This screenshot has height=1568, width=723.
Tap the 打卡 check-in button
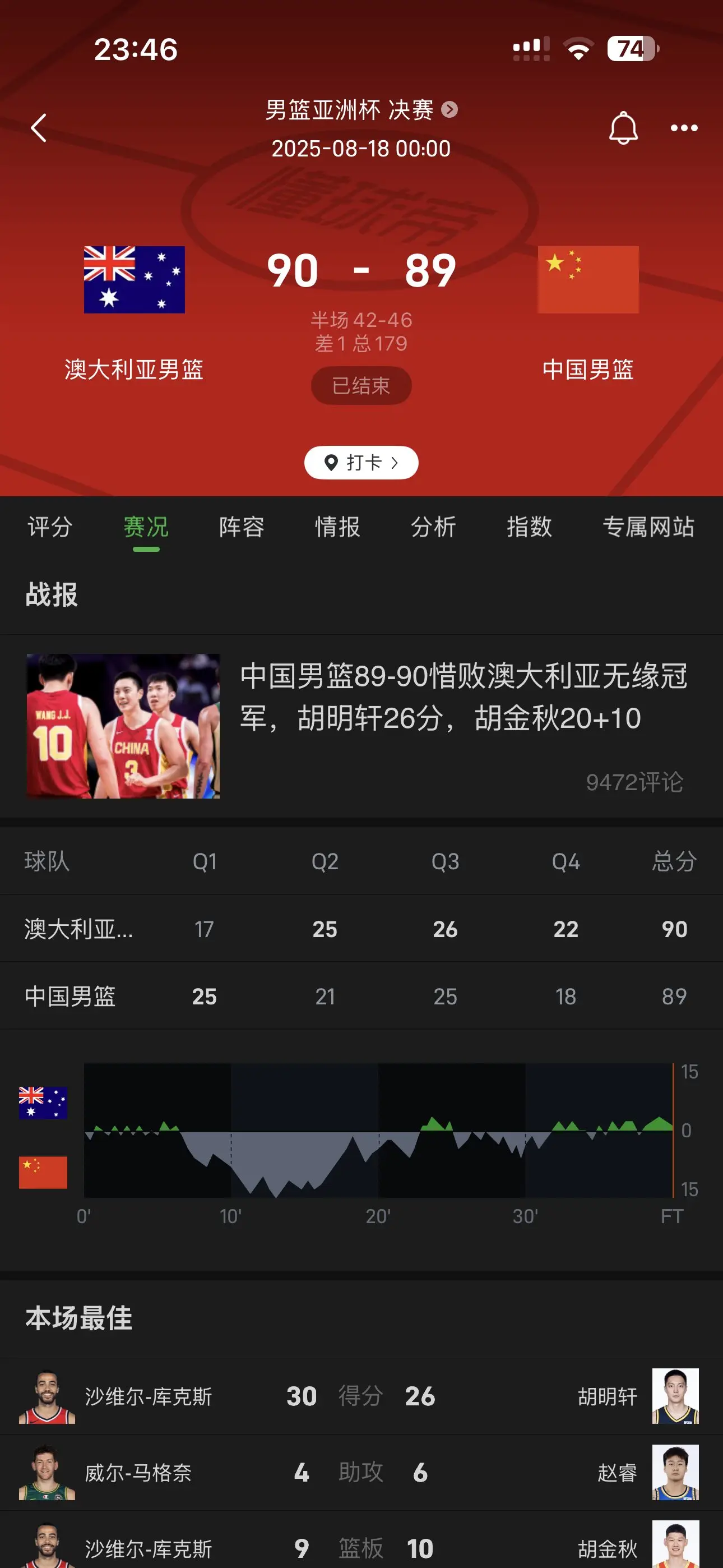coord(361,463)
